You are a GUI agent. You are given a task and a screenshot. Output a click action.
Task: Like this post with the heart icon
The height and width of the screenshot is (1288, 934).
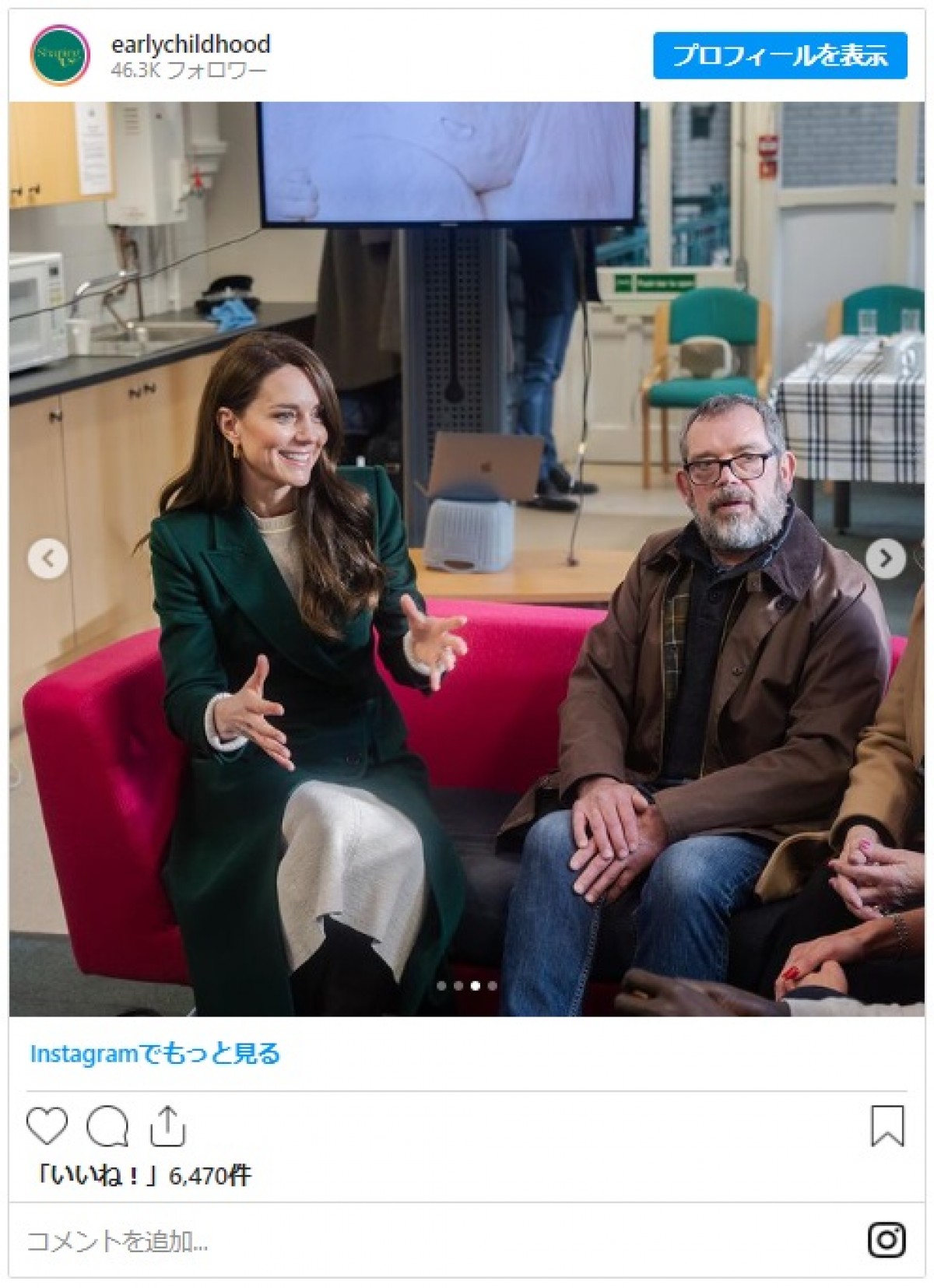[47, 1125]
